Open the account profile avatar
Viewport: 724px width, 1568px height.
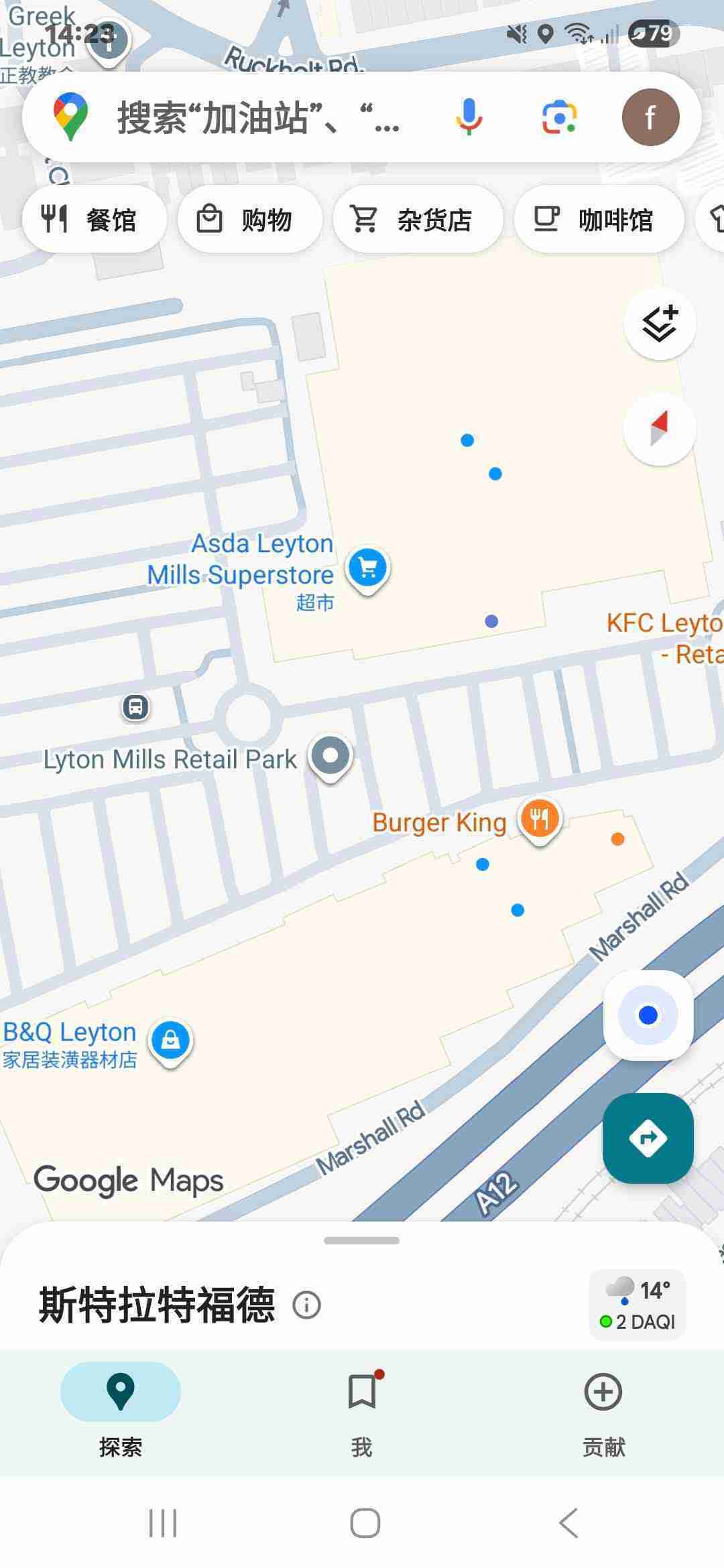(x=650, y=118)
